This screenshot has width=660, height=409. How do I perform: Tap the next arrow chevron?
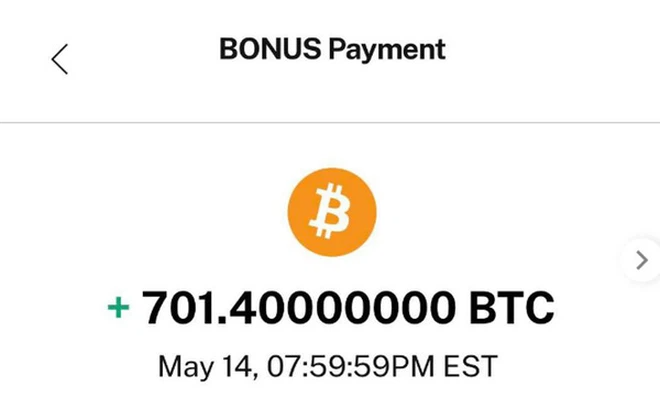pyautogui.click(x=641, y=261)
